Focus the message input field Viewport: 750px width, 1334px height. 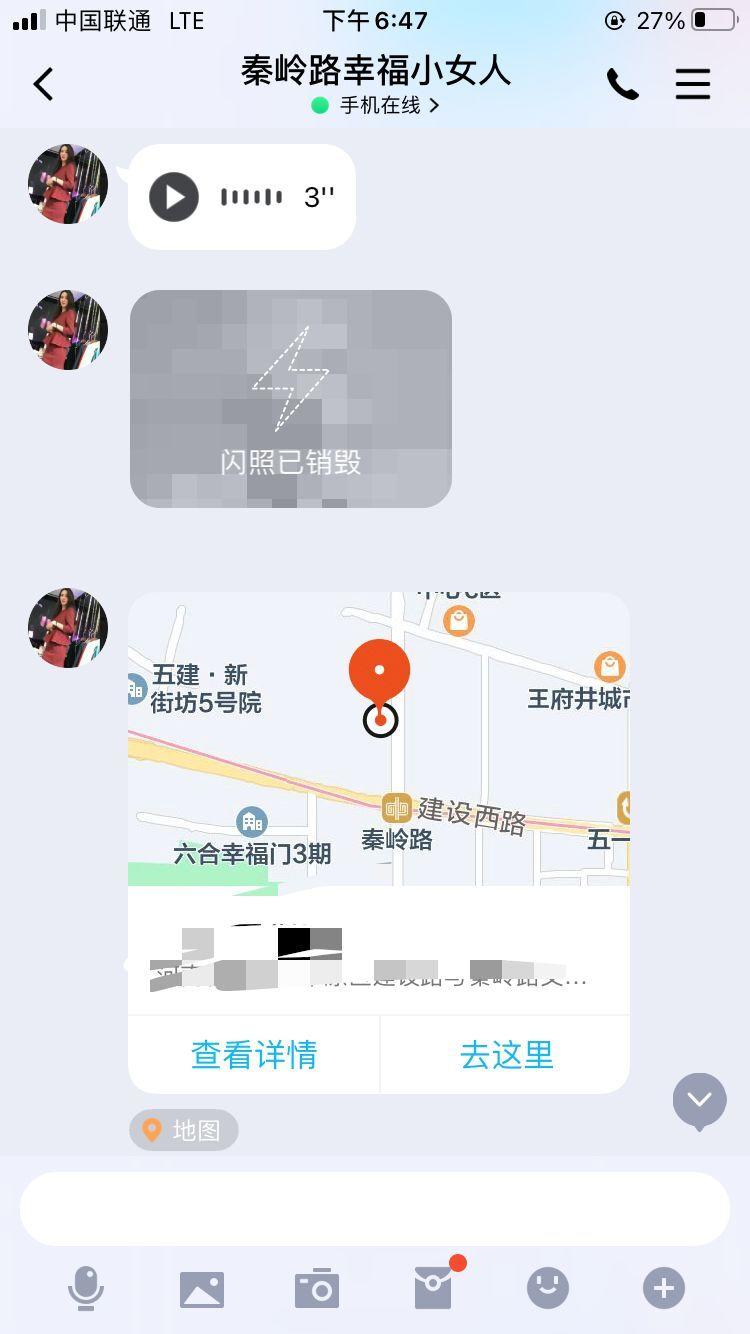(374, 1208)
